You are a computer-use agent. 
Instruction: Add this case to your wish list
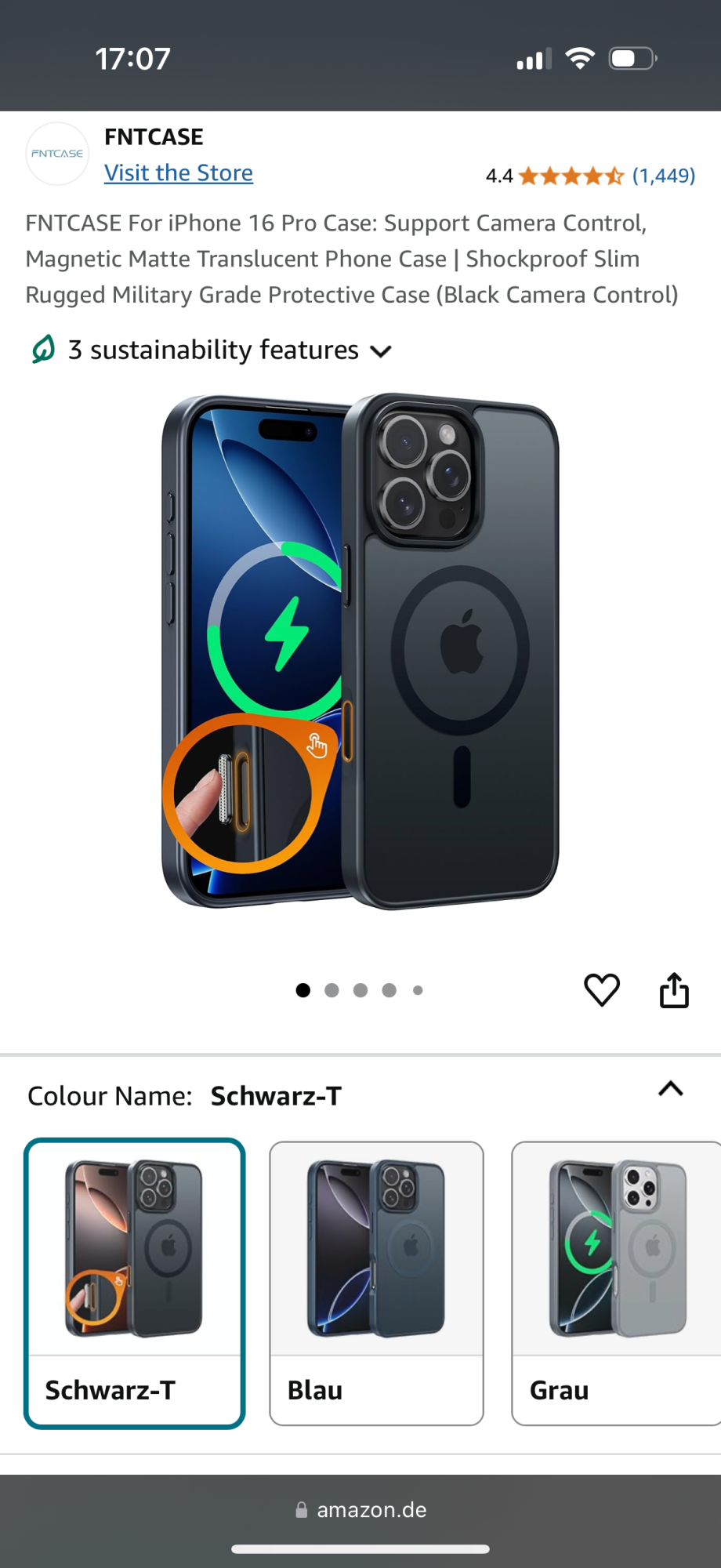[602, 989]
